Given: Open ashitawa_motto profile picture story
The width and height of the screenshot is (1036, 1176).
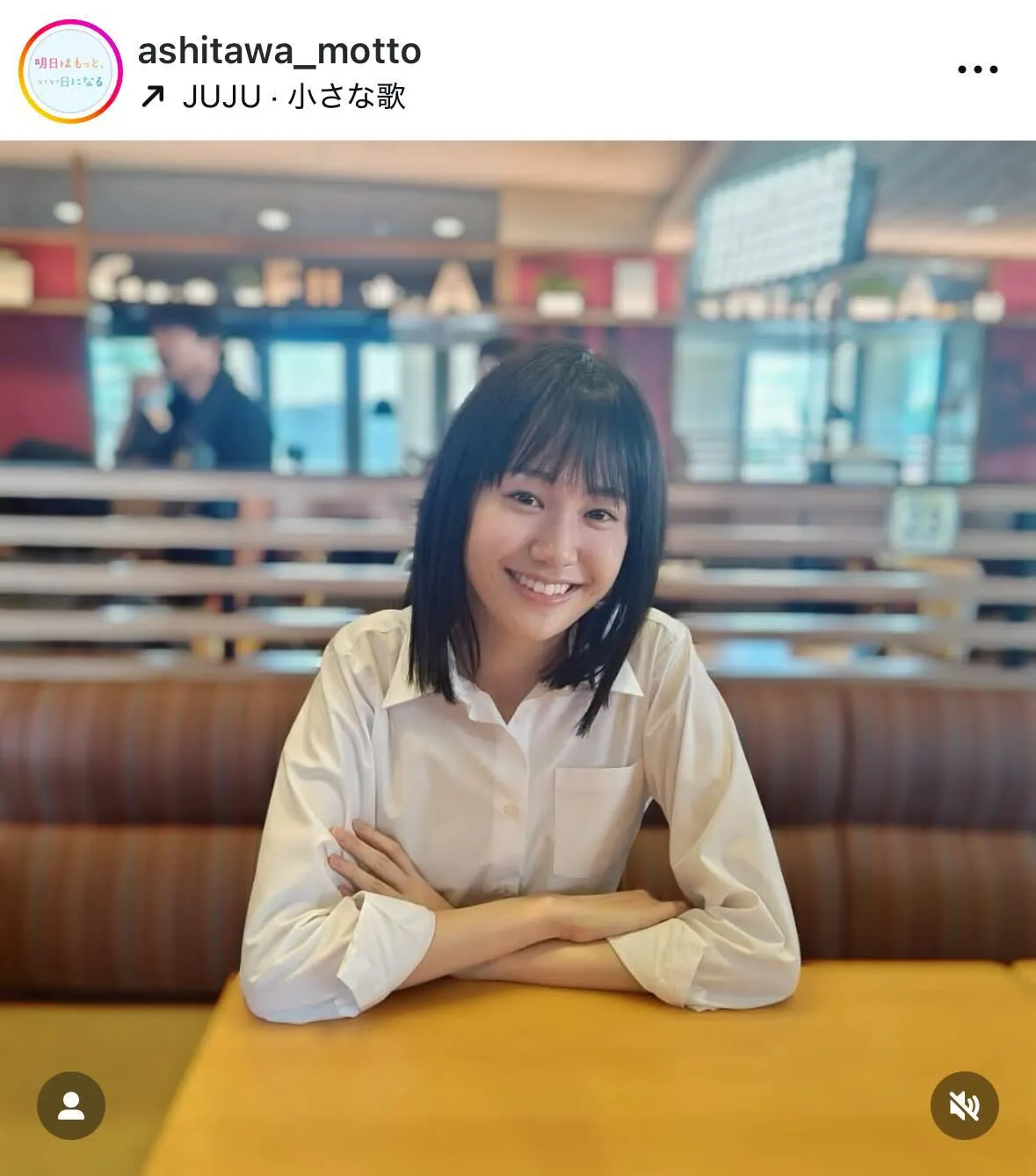Looking at the screenshot, I should tap(70, 71).
